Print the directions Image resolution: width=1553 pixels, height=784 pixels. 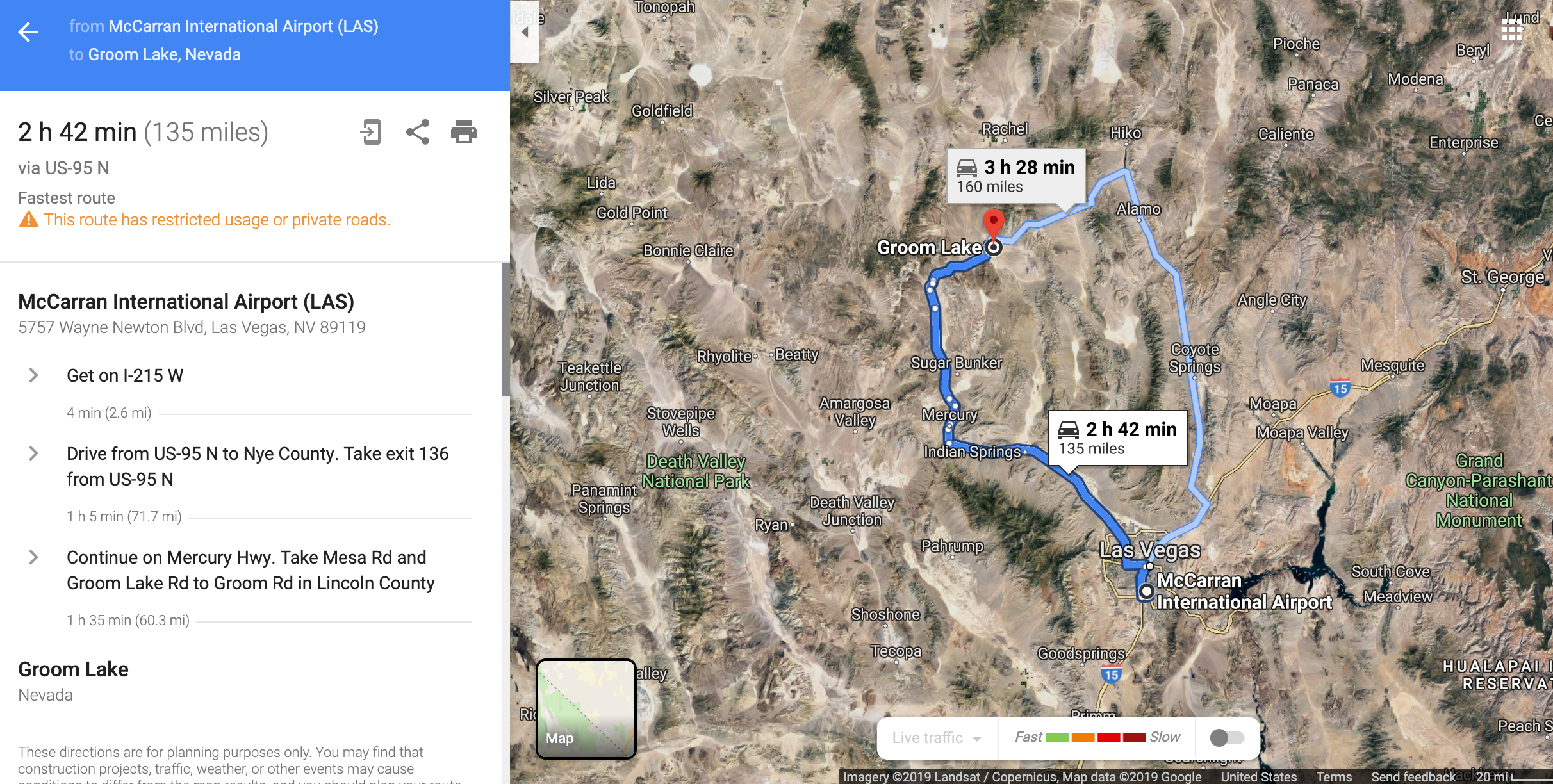pyautogui.click(x=464, y=132)
